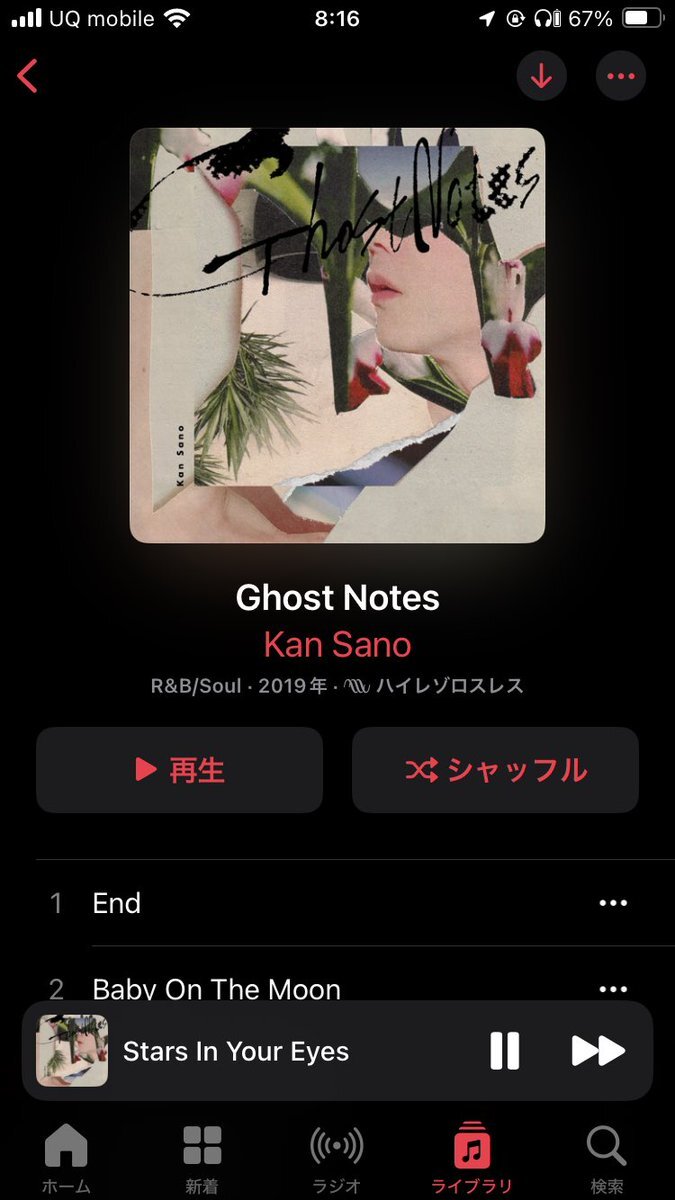Switch to the ライブラリ tab
Image resolution: width=675 pixels, height=1200 pixels.
[x=472, y=1158]
